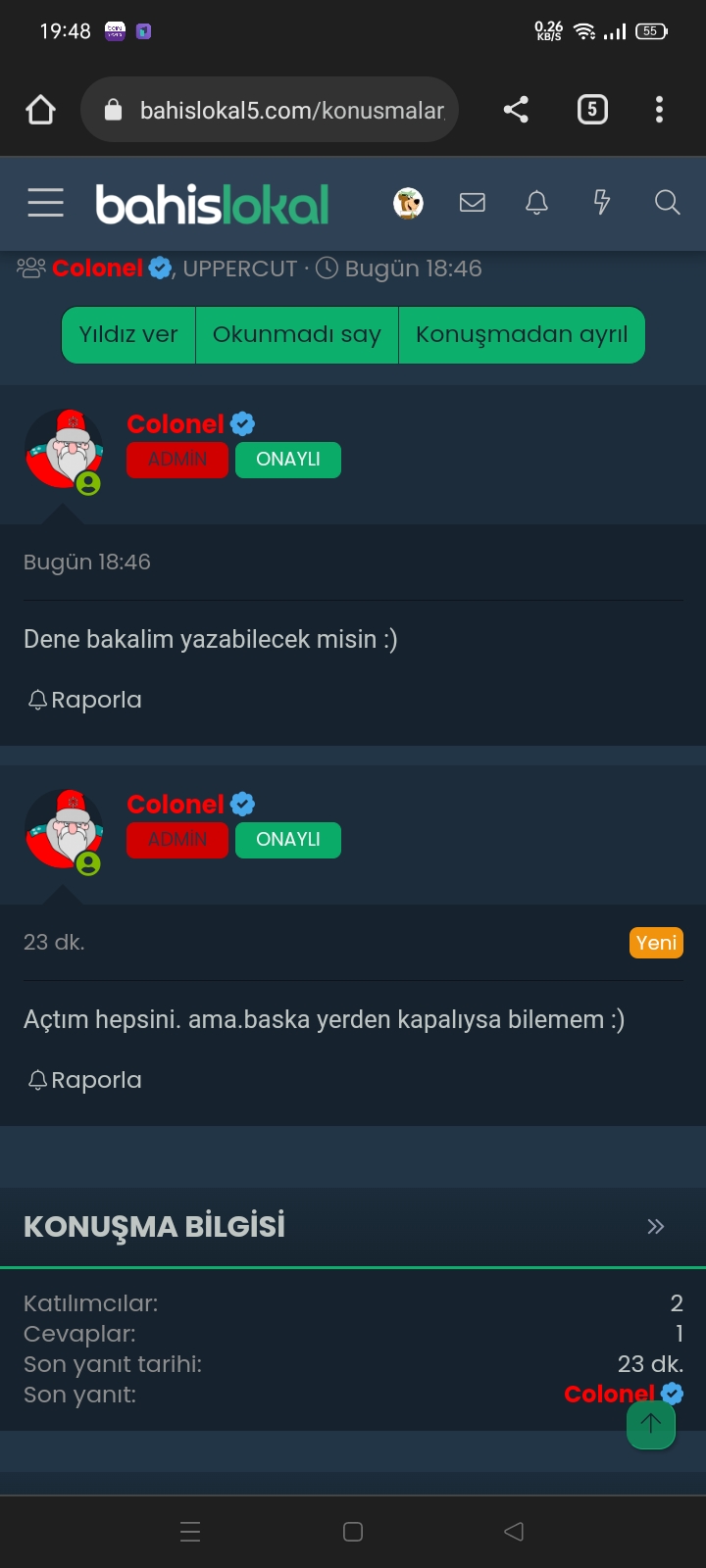Open the user avatar in header
The width and height of the screenshot is (706, 1568).
coord(408,203)
